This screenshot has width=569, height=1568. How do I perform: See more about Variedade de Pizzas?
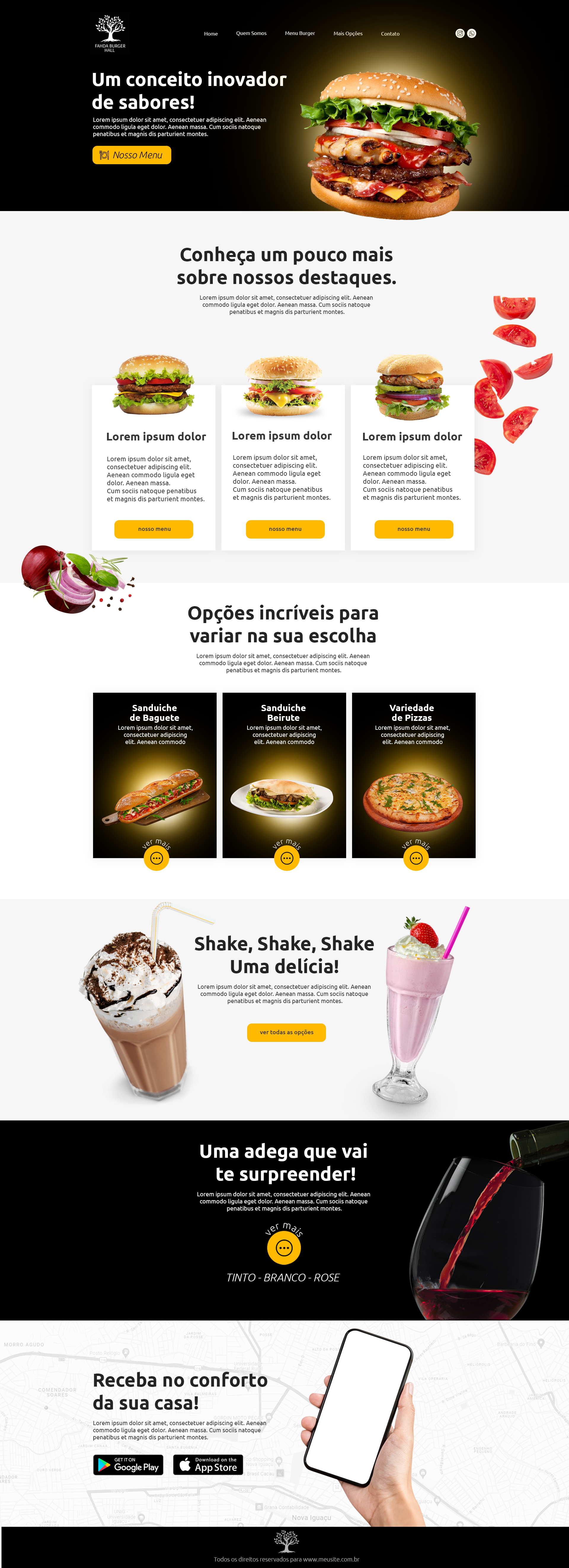416,858
